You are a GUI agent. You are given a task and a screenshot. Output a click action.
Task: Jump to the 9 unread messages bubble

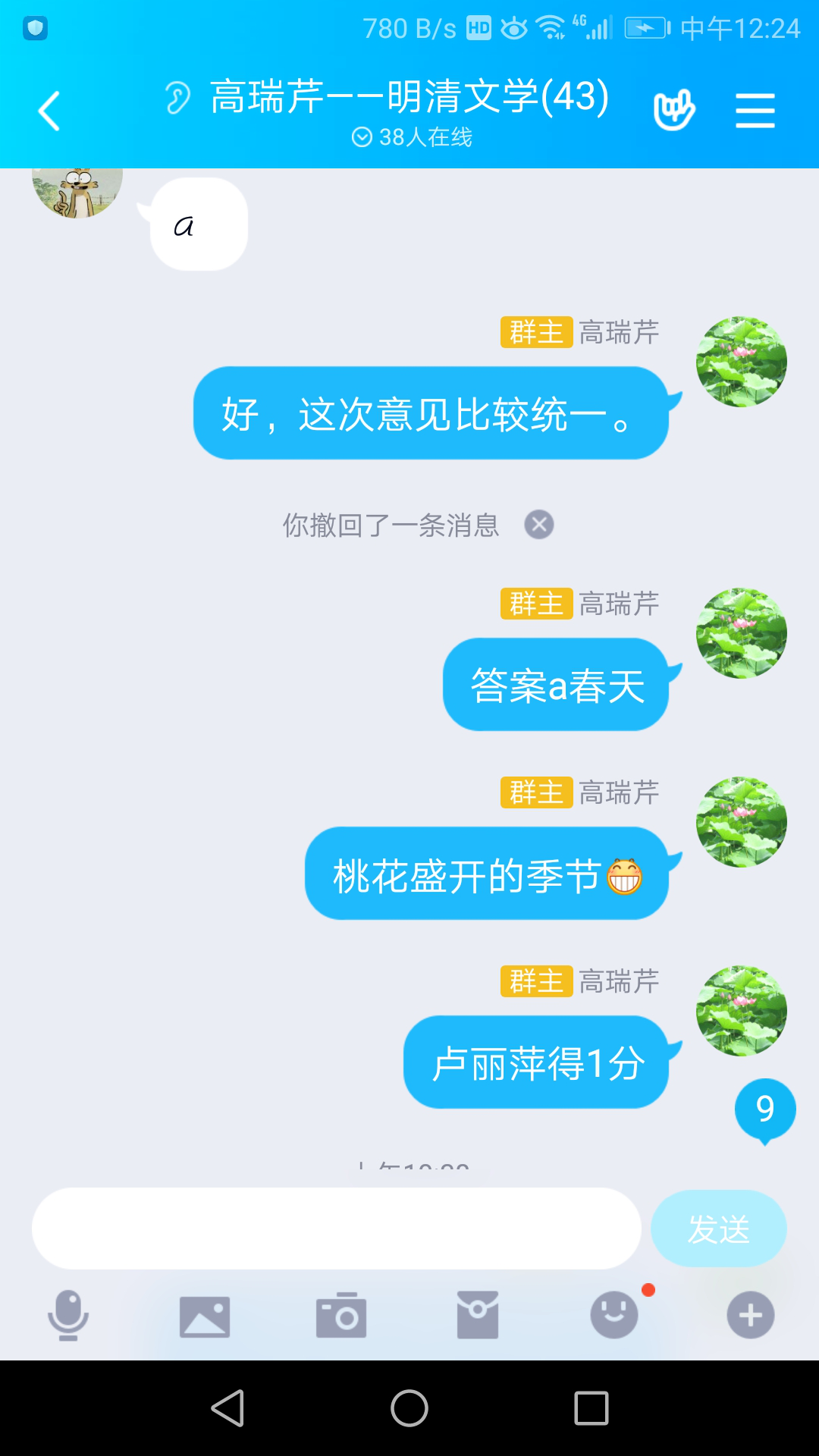[x=765, y=1109]
